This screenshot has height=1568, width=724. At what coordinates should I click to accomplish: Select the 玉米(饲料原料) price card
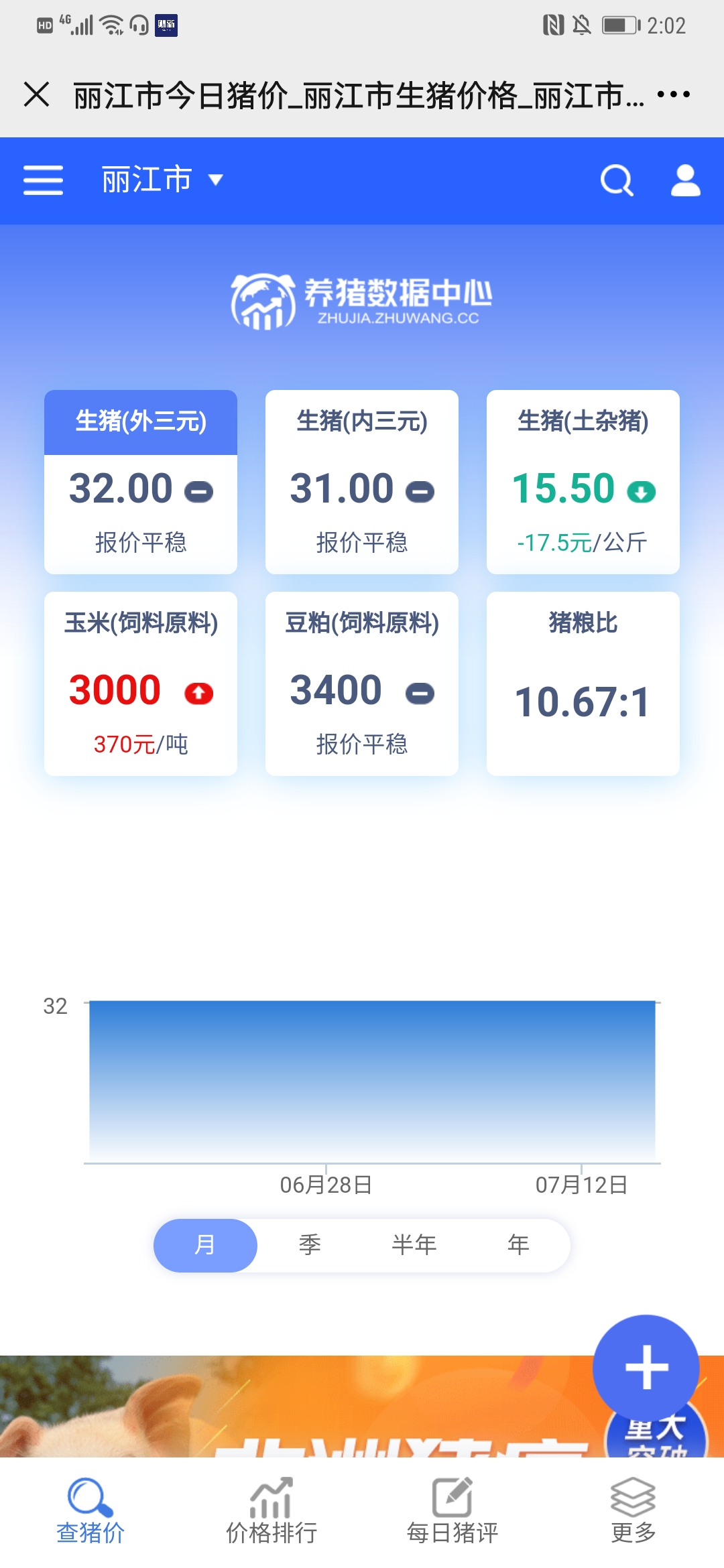141,683
